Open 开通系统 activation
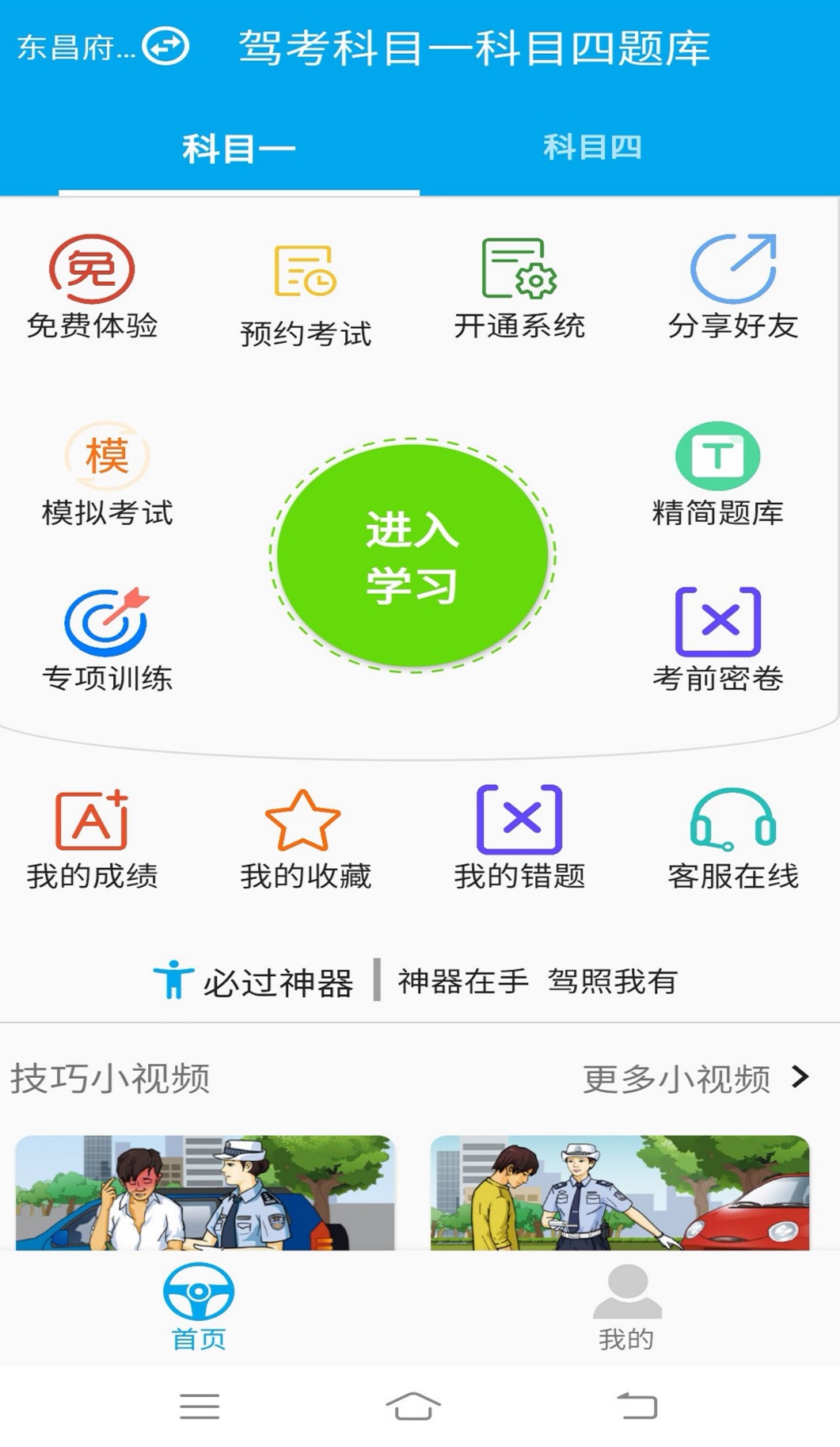Screen dimensions: 840x1447 (x=519, y=287)
